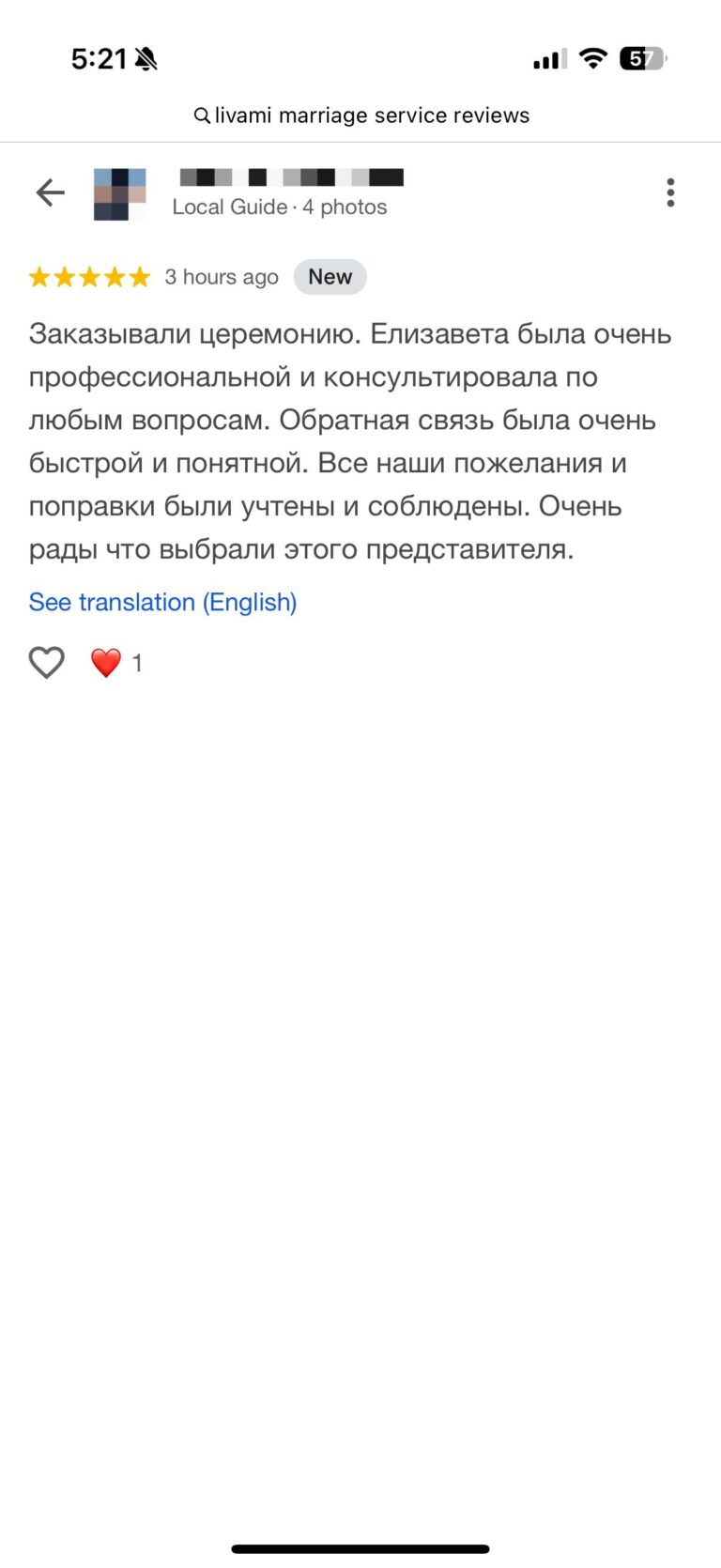
Task: Tap the back arrow to return
Action: coord(51,192)
